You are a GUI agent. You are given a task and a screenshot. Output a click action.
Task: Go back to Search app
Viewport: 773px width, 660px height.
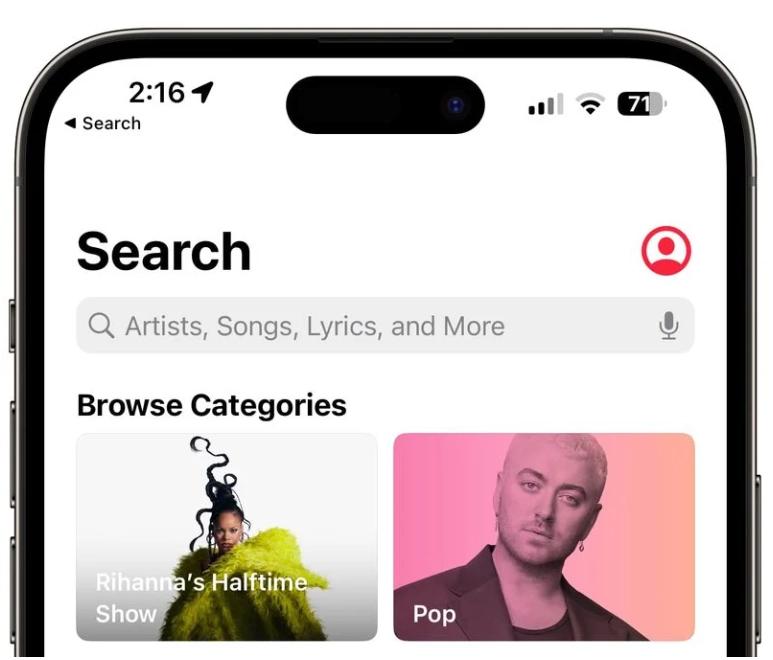point(102,123)
